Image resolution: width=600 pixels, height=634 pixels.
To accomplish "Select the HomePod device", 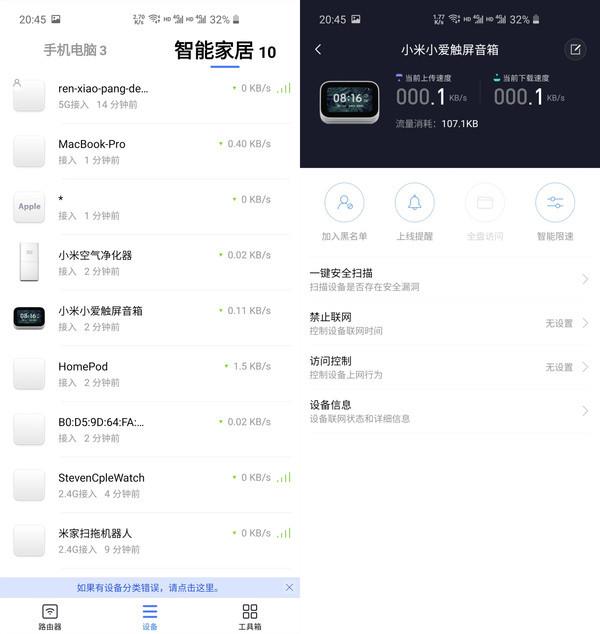I will (x=150, y=373).
